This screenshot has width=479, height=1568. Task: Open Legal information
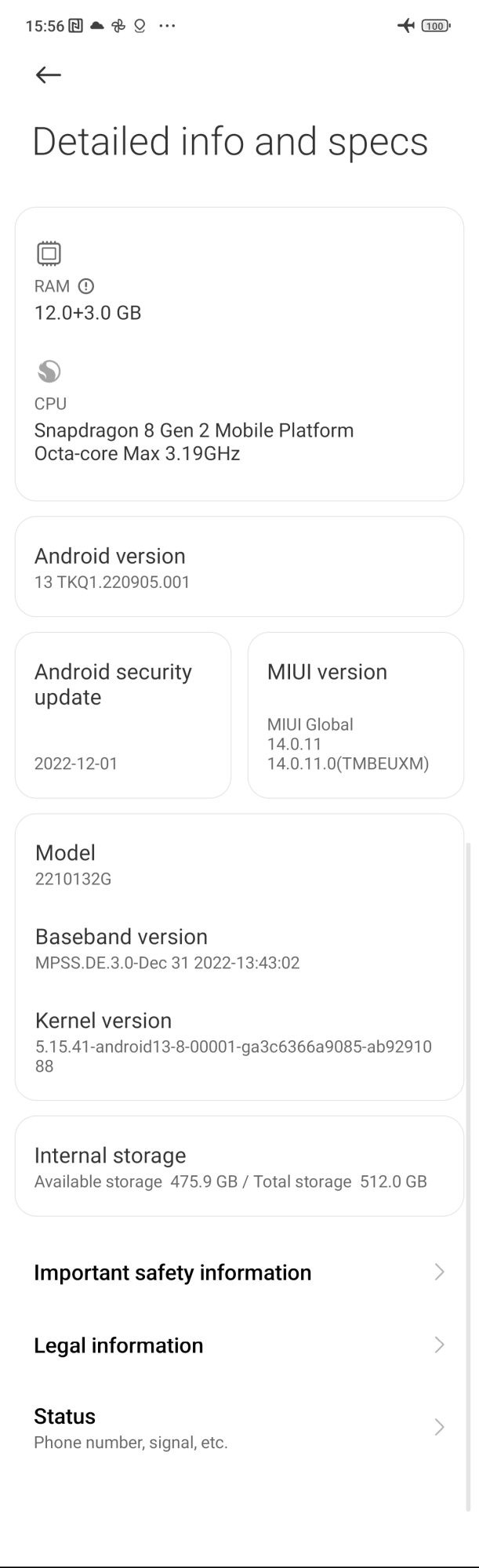239,1345
